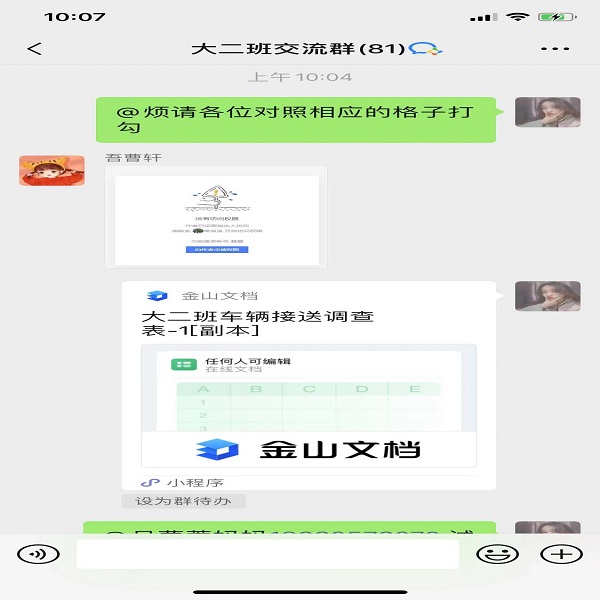View the screenshot image sent by 曹轩
The height and width of the screenshot is (600, 600).
pyautogui.click(x=217, y=217)
